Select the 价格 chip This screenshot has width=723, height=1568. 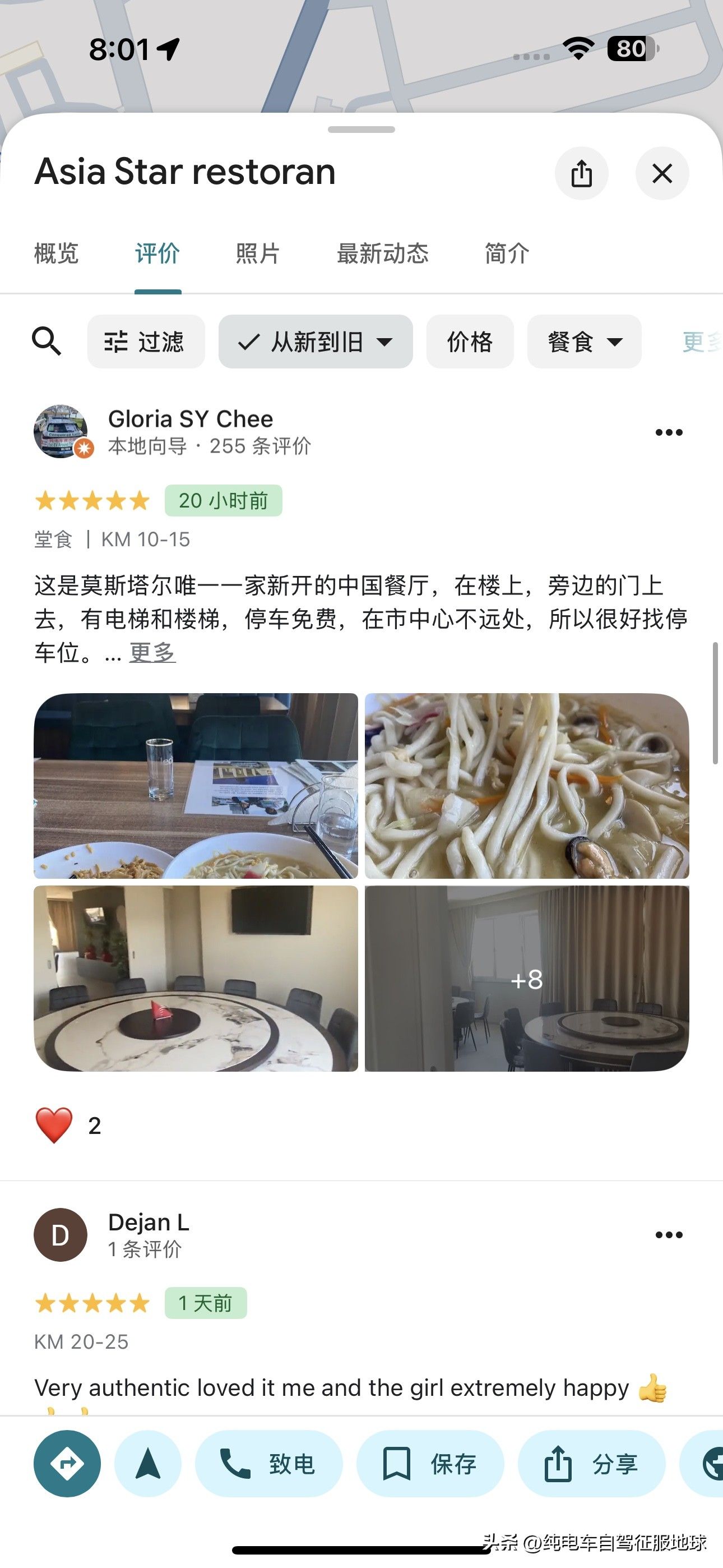[470, 342]
